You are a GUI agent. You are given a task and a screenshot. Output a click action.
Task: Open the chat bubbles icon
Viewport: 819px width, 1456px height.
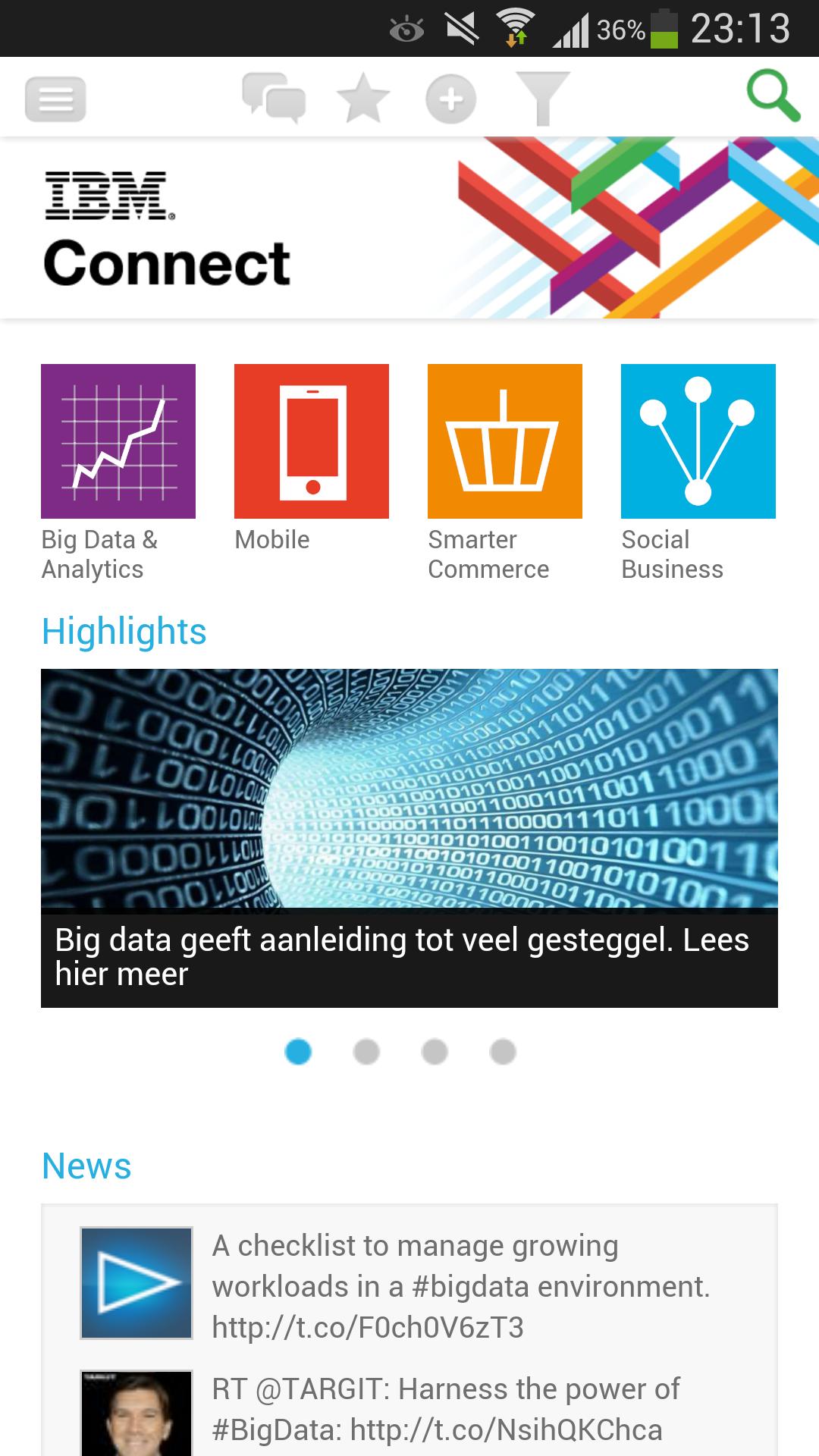coord(274,98)
